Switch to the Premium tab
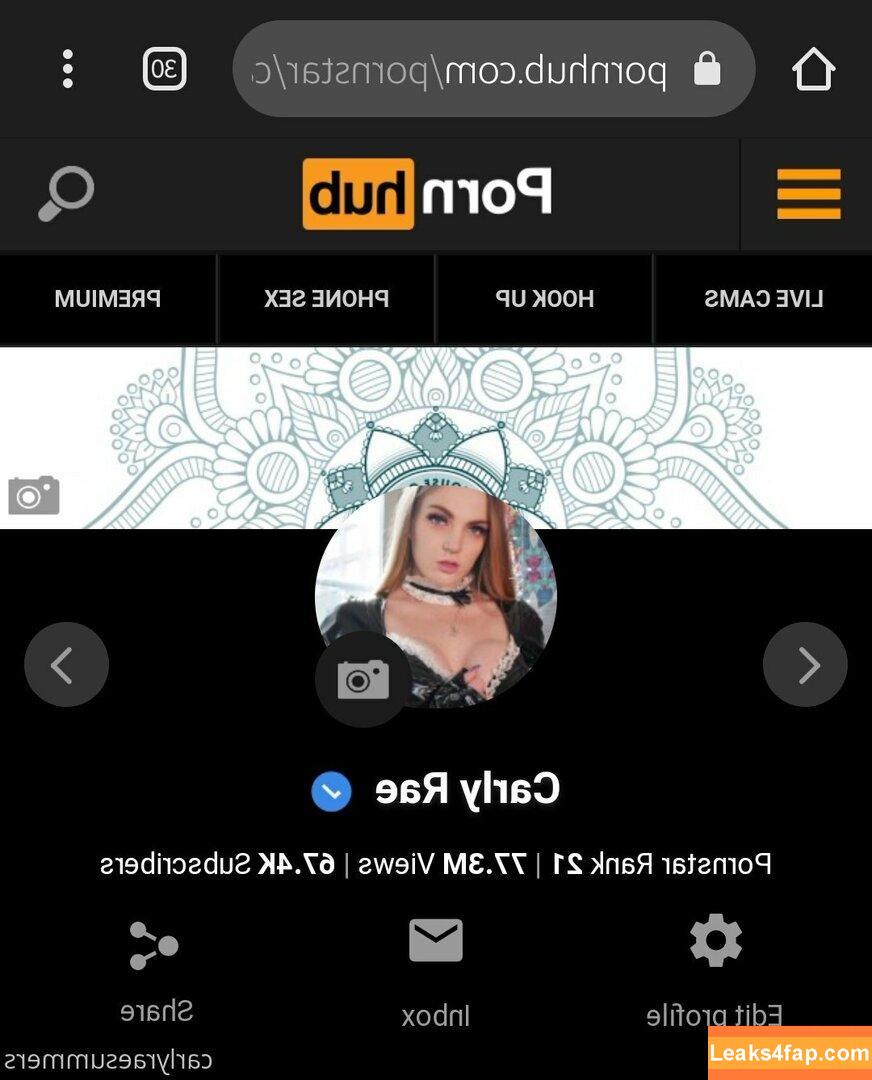 [x=108, y=298]
